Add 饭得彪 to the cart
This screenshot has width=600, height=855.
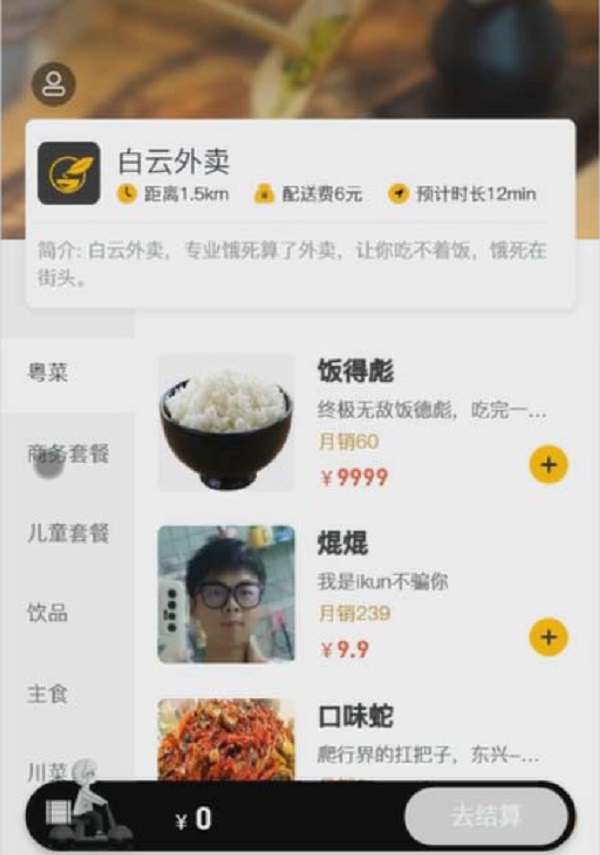coord(548,464)
